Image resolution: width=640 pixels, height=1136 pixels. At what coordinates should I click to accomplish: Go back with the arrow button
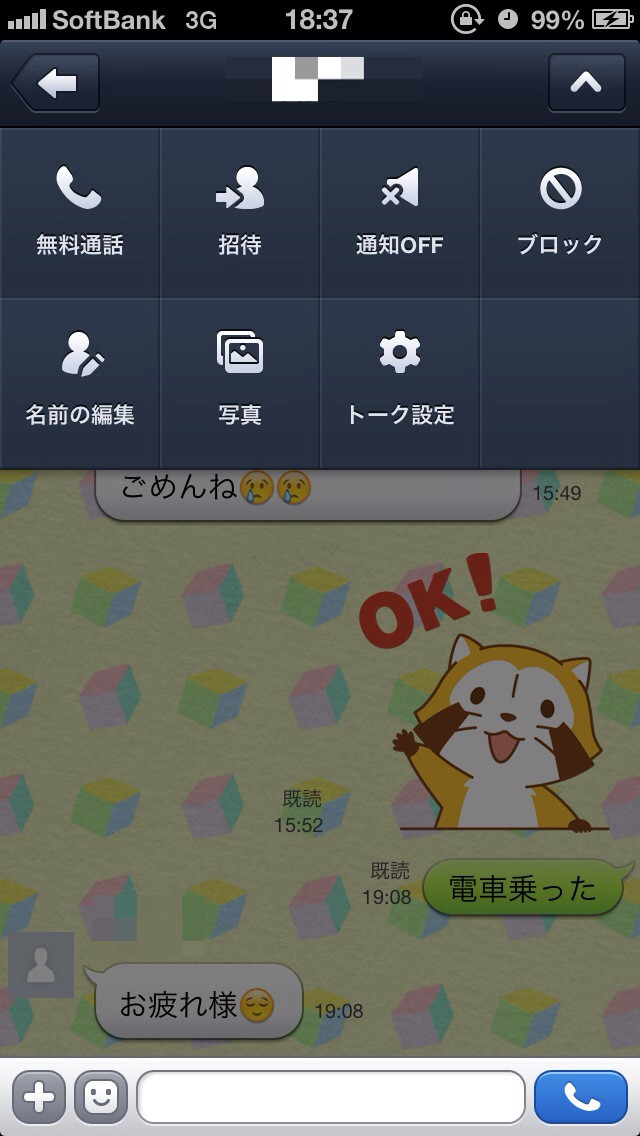56,83
